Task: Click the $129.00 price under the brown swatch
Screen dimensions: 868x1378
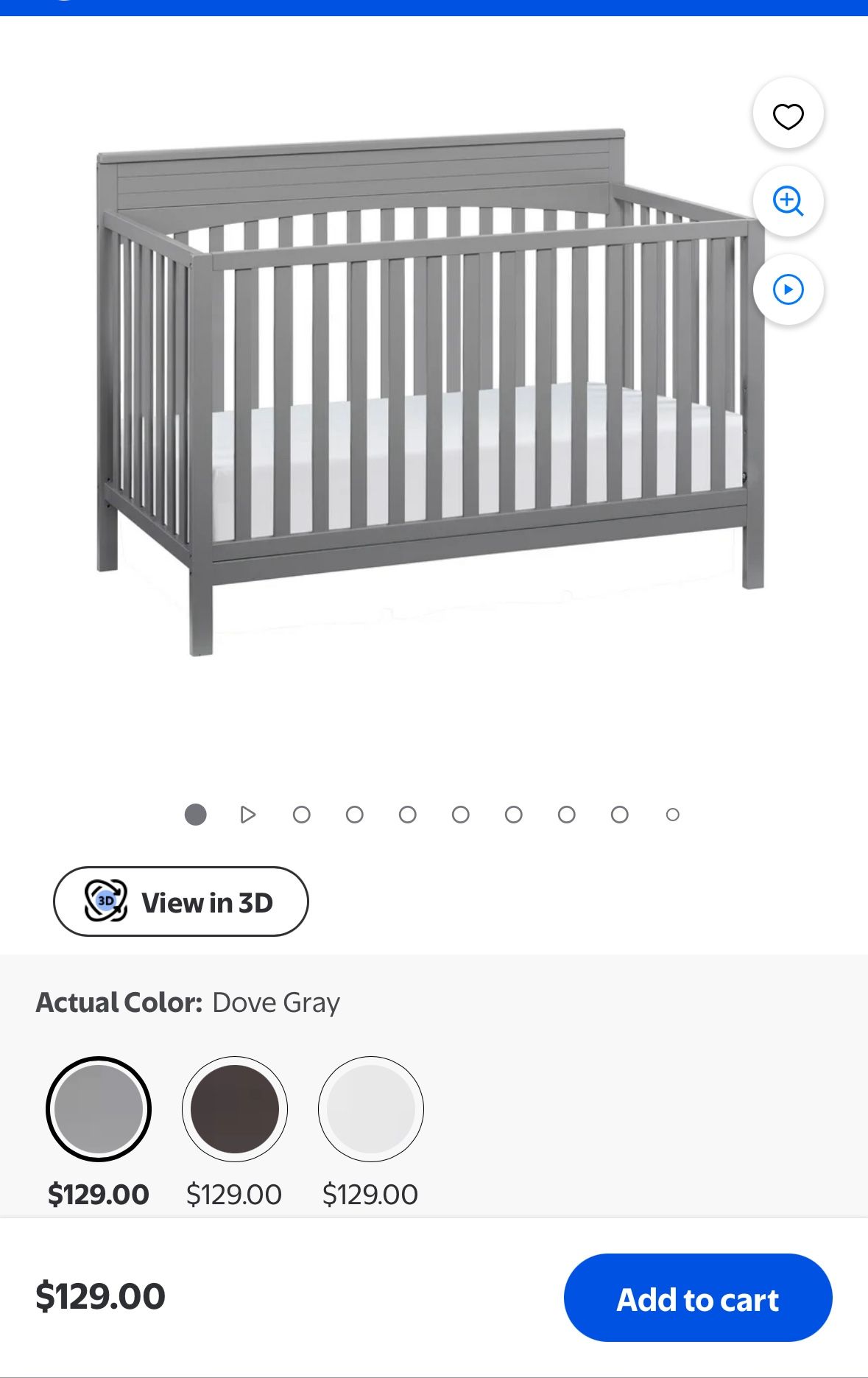Action: (x=234, y=1194)
